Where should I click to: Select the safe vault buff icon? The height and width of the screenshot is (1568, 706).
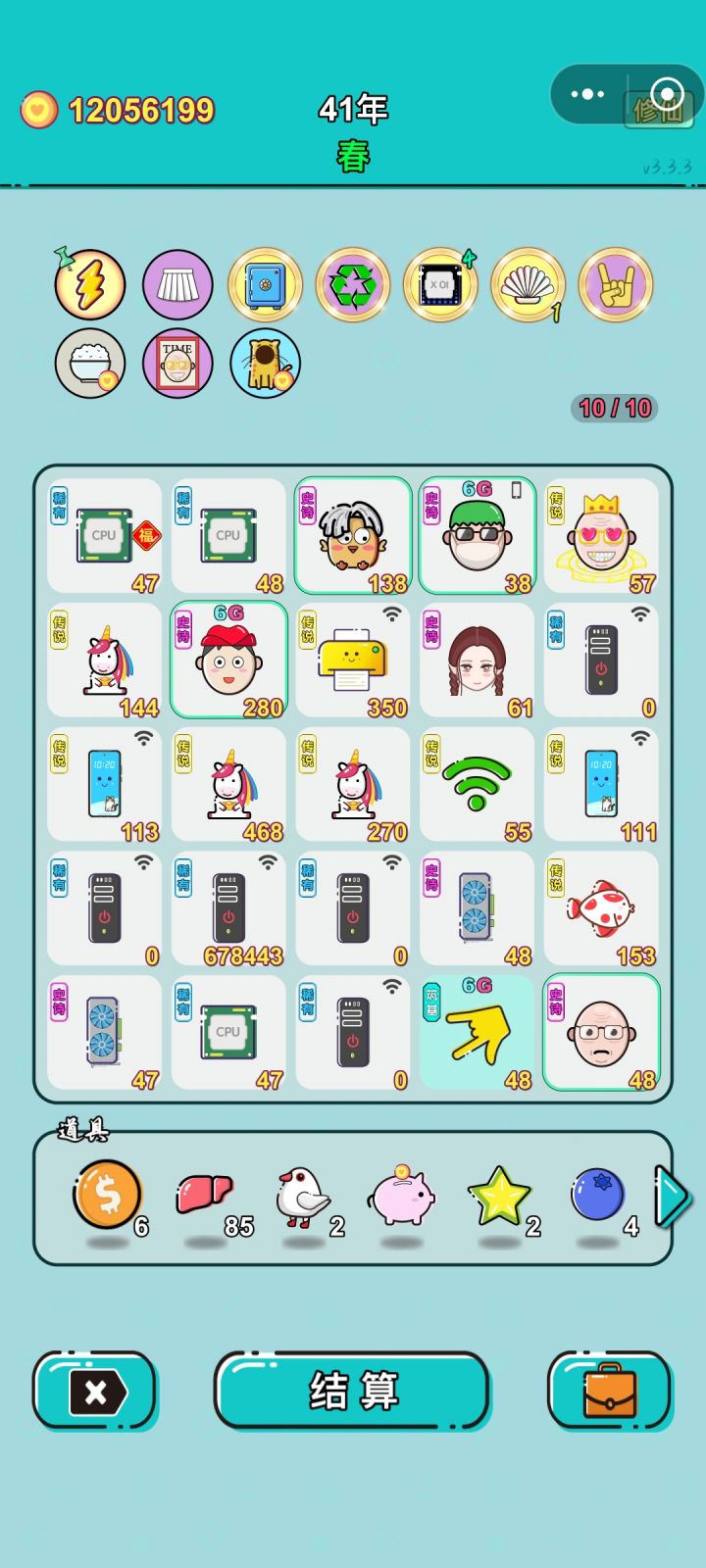[265, 283]
